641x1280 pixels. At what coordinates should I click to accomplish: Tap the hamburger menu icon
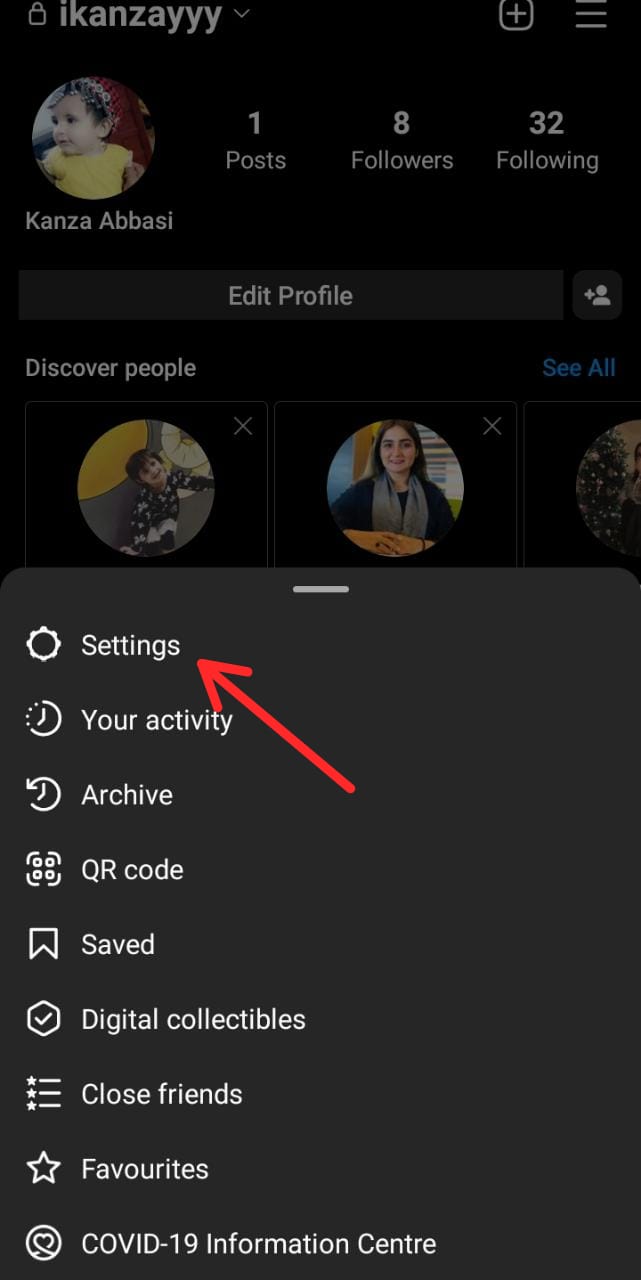(591, 15)
